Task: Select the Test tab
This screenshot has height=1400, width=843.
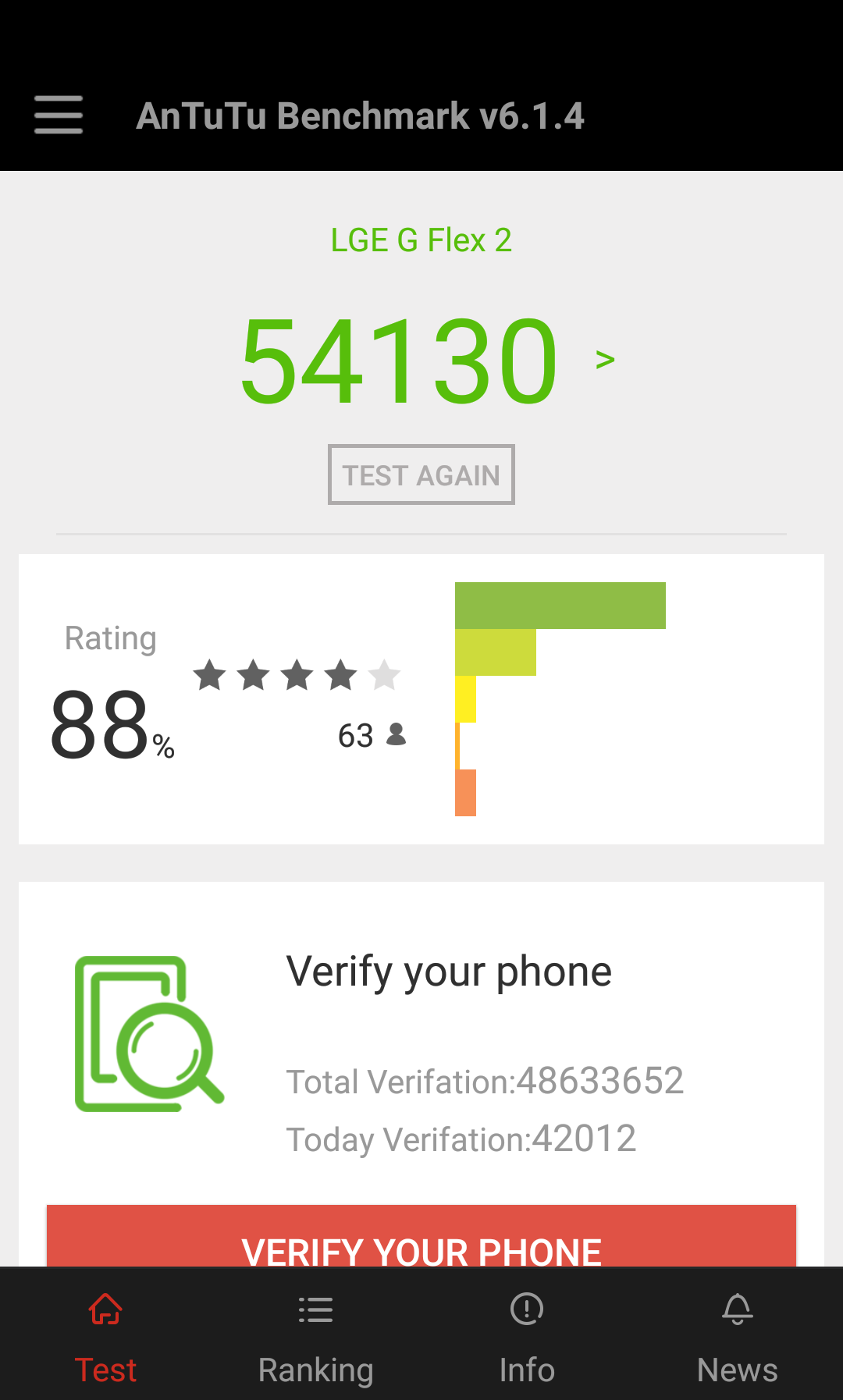Action: coord(105,1334)
